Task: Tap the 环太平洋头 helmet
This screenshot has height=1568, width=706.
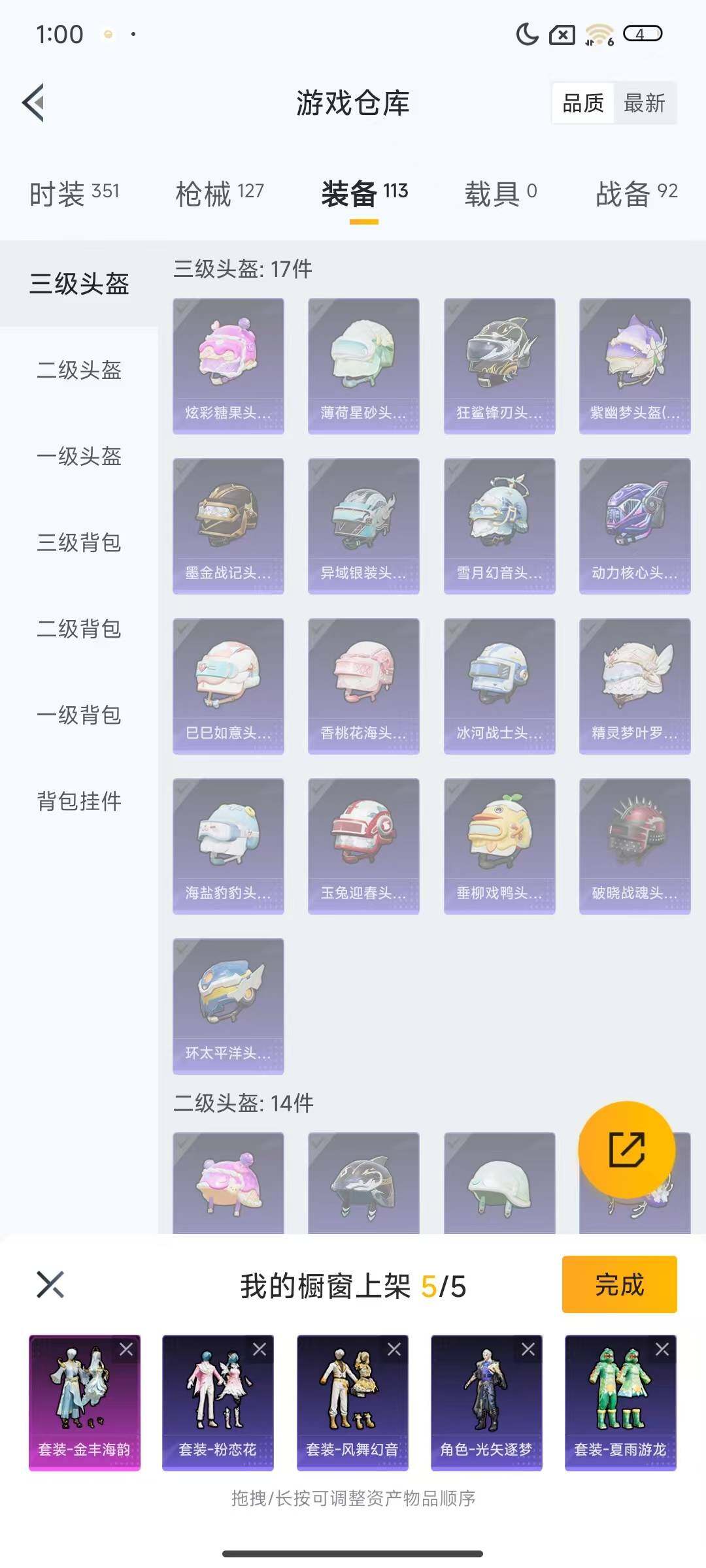Action: tap(228, 1006)
